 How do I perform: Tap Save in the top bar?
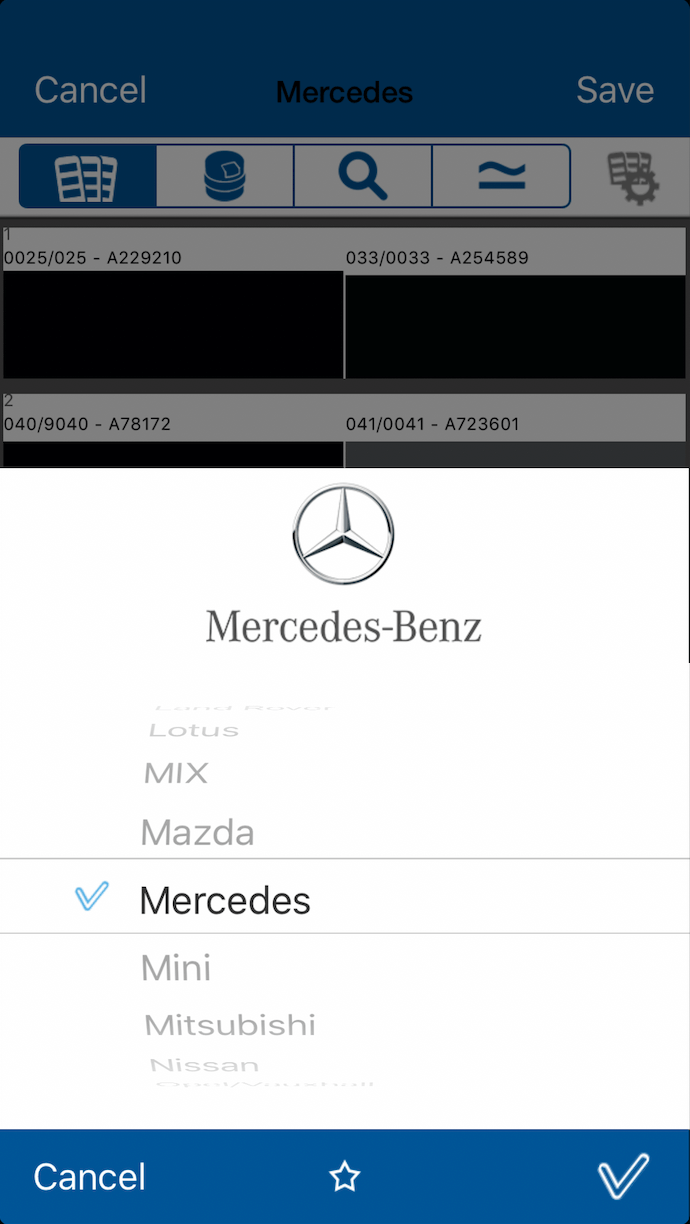tap(615, 90)
